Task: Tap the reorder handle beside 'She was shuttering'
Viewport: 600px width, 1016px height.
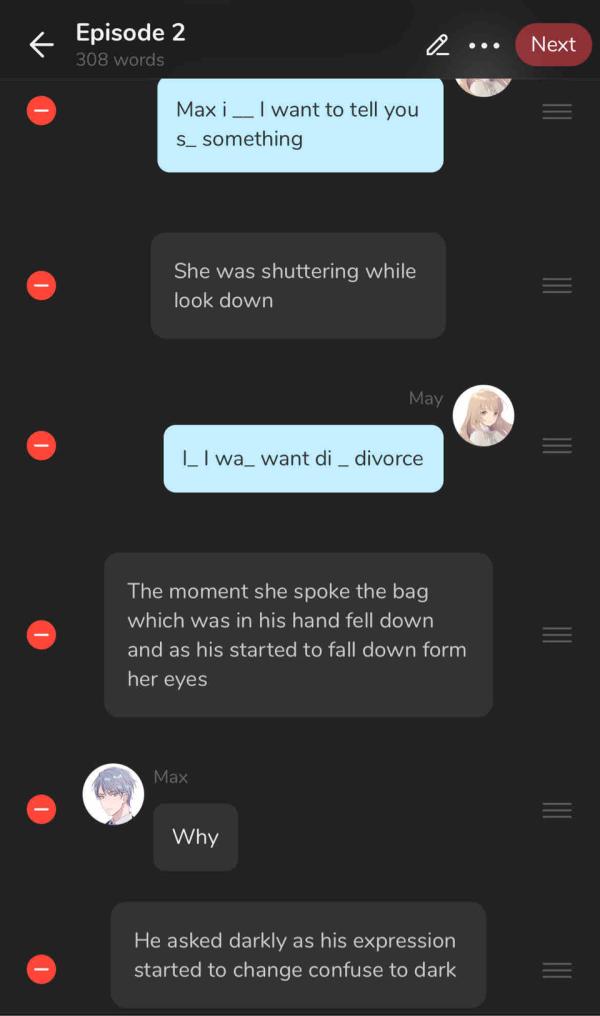Action: click(x=557, y=286)
